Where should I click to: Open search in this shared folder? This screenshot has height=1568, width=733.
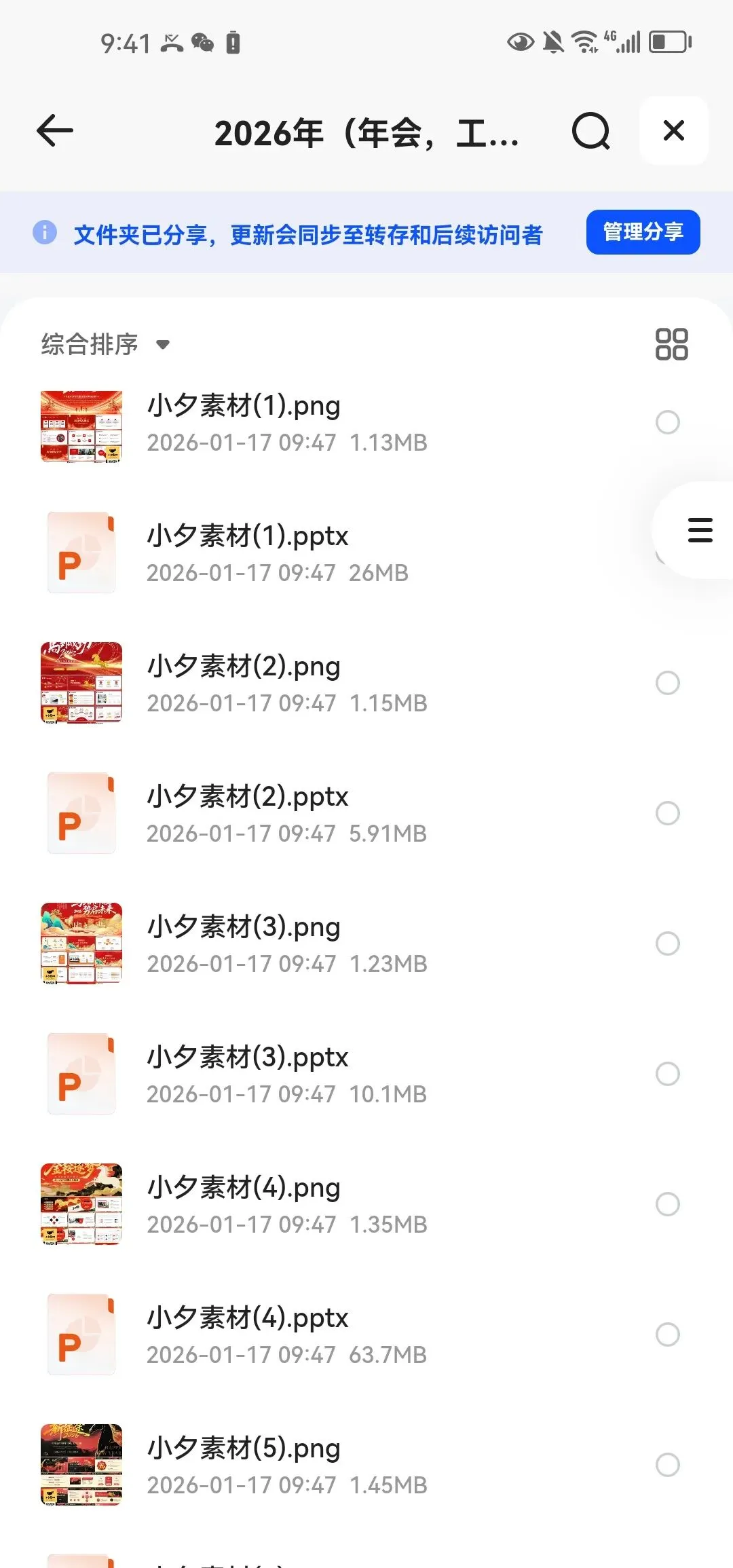coord(590,130)
